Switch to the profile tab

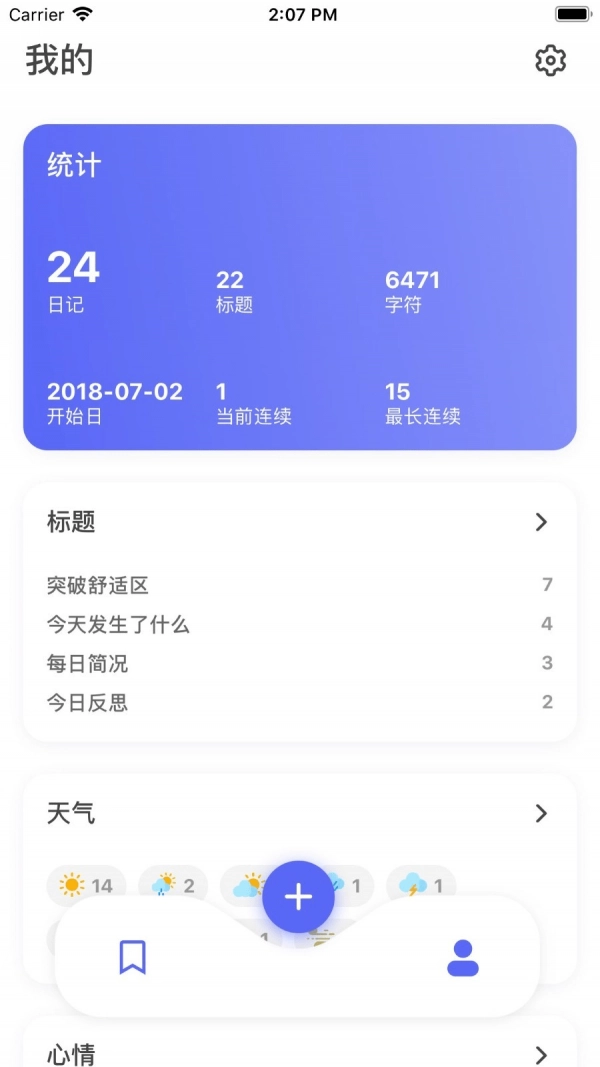(x=462, y=957)
